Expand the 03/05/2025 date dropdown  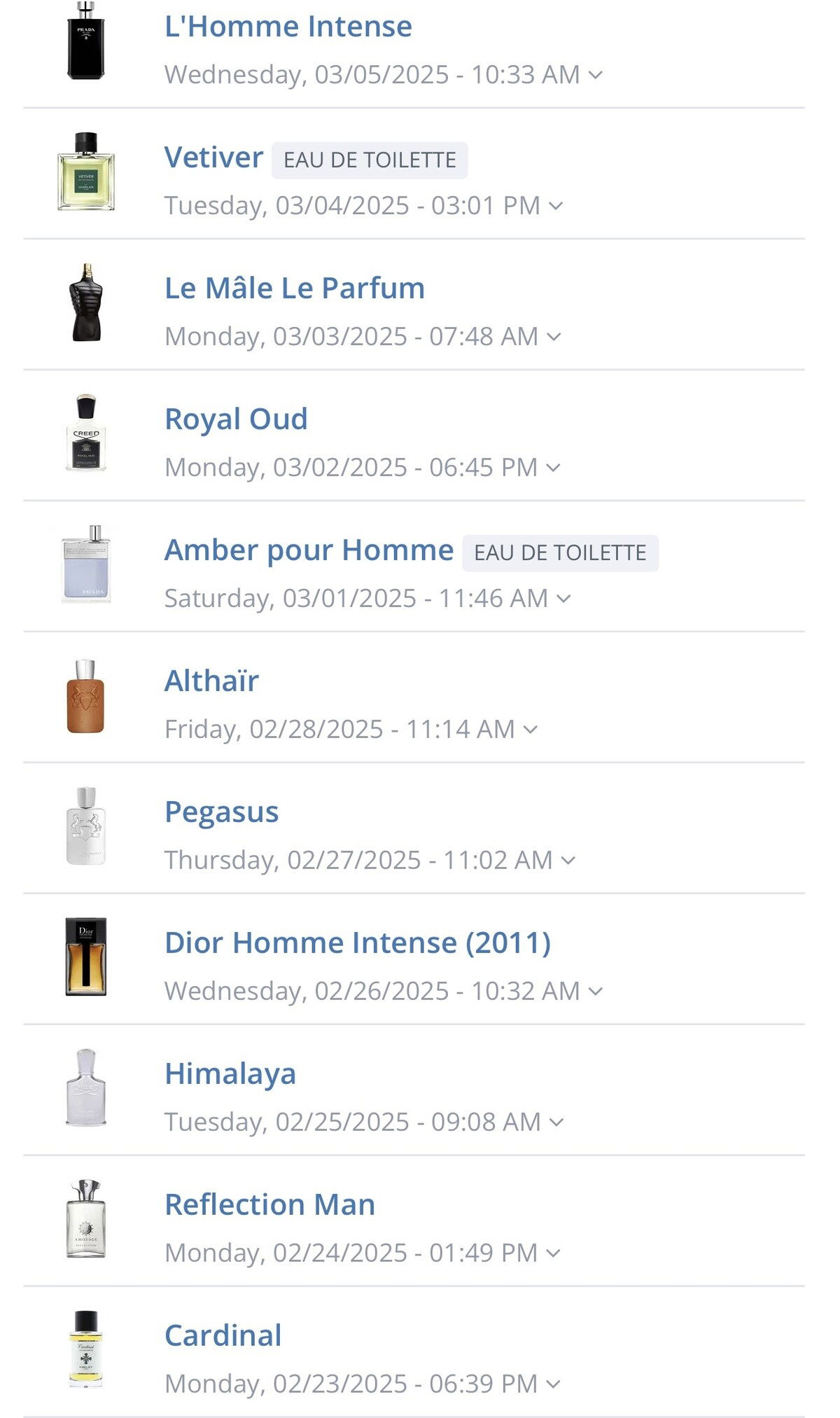coord(383,74)
